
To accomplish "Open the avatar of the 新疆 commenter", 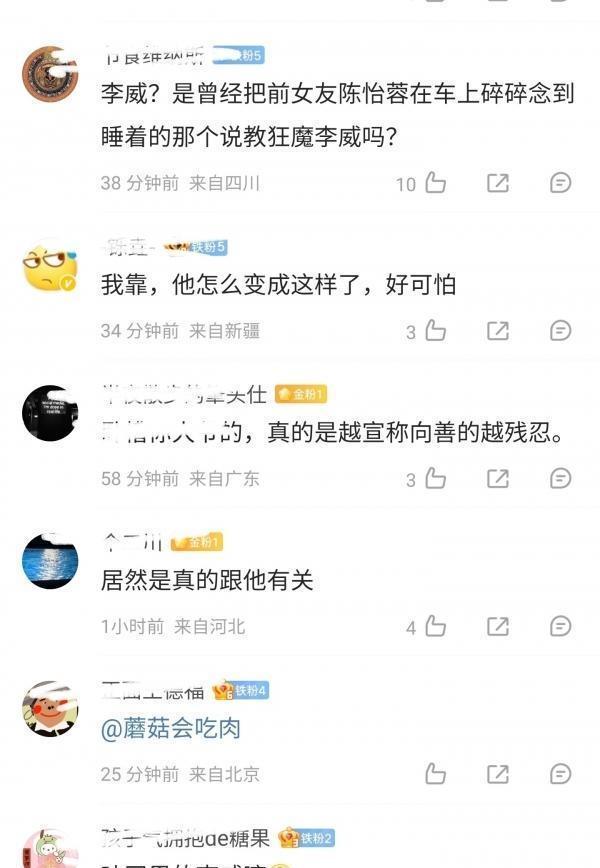I will 50,267.
